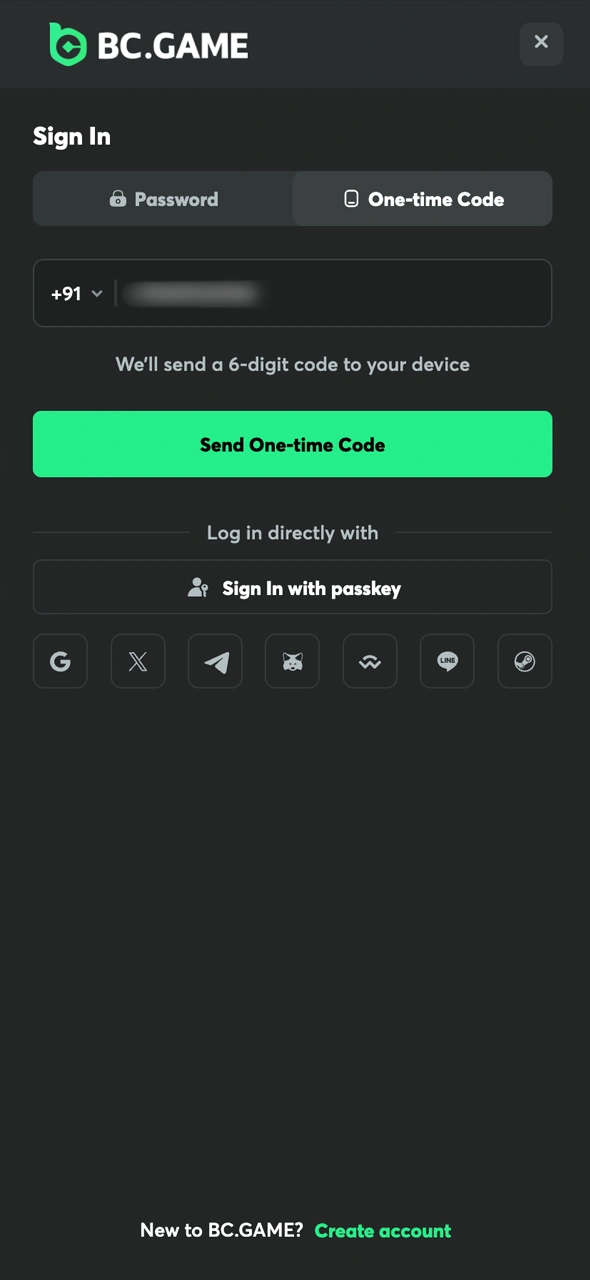Open the Create account link

point(383,1231)
